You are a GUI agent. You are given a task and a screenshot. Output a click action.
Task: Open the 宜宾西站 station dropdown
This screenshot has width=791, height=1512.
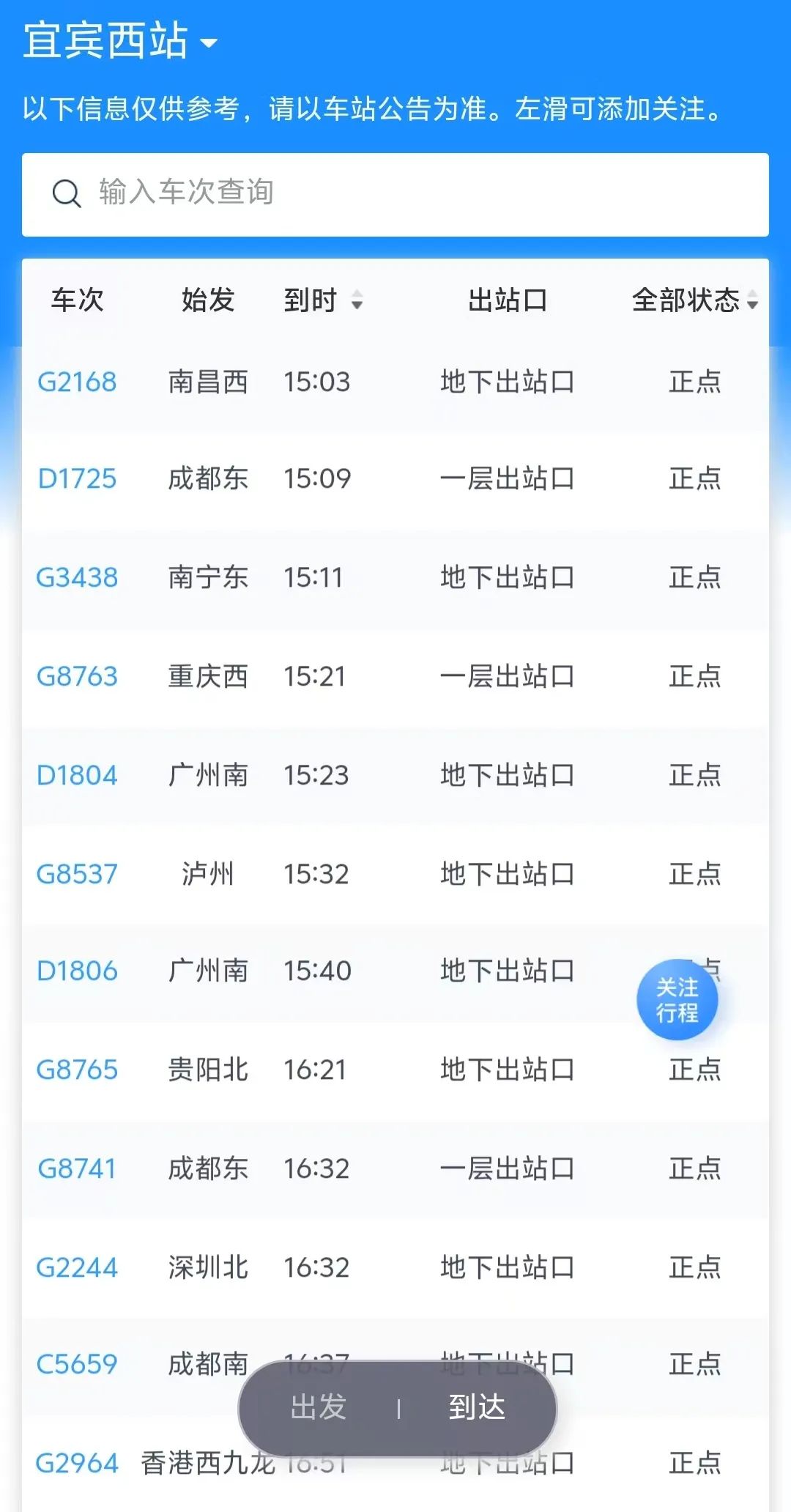tap(121, 40)
